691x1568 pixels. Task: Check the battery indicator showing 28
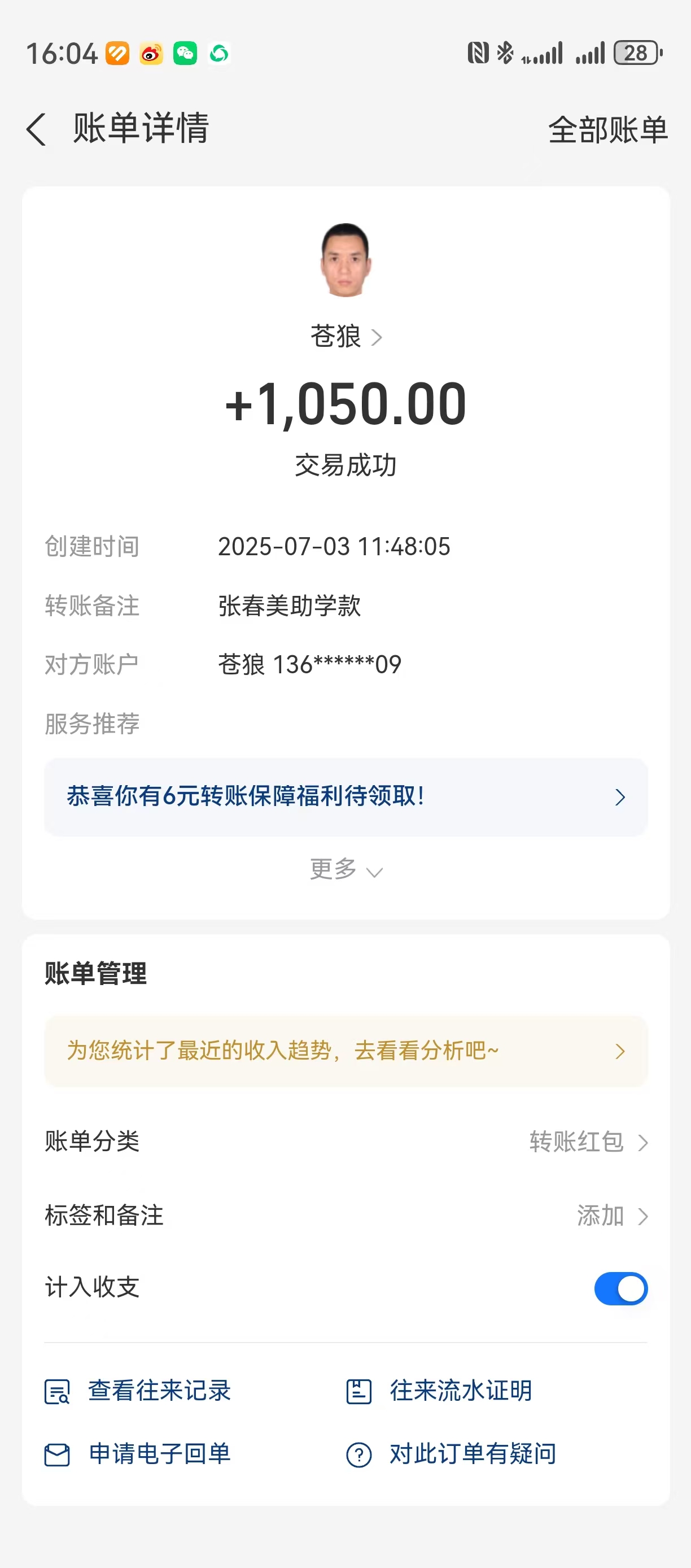(x=636, y=54)
